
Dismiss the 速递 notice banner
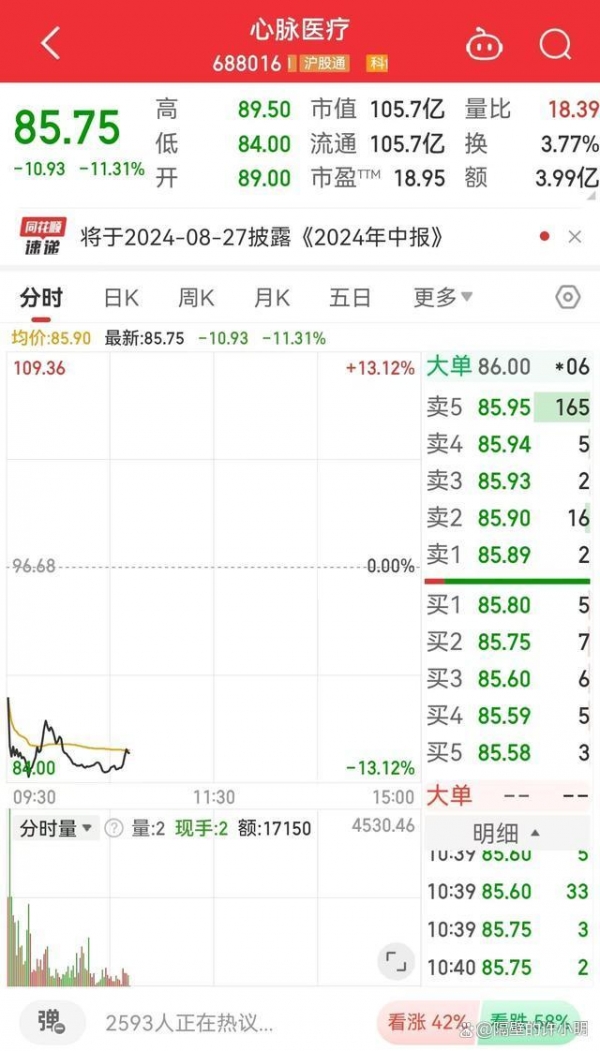575,237
